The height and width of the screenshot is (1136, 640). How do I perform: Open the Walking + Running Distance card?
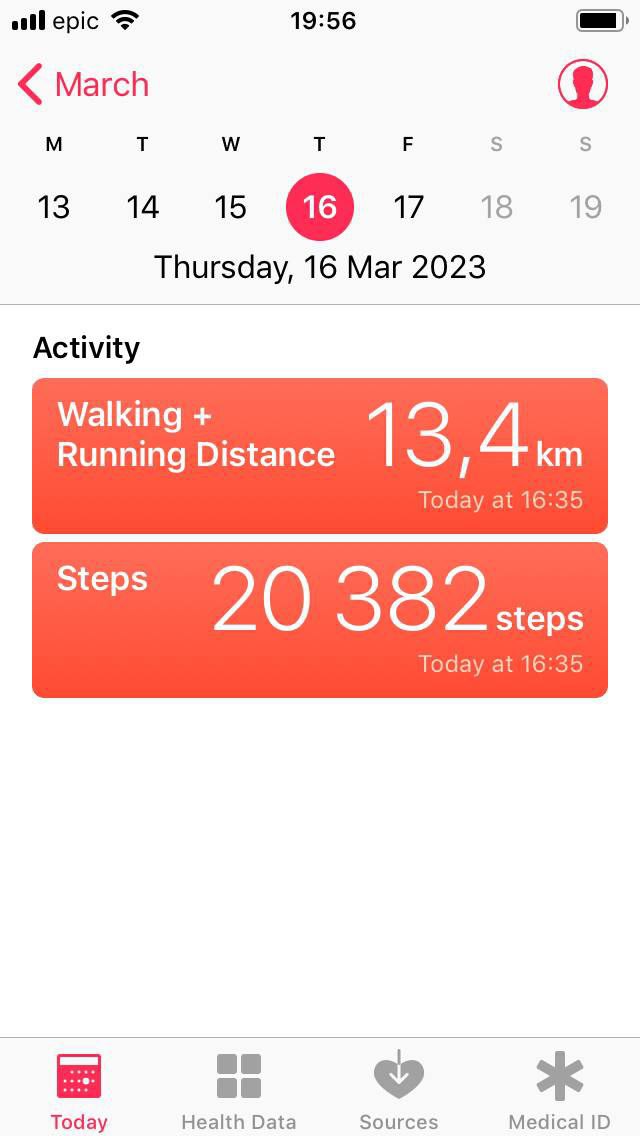[320, 456]
